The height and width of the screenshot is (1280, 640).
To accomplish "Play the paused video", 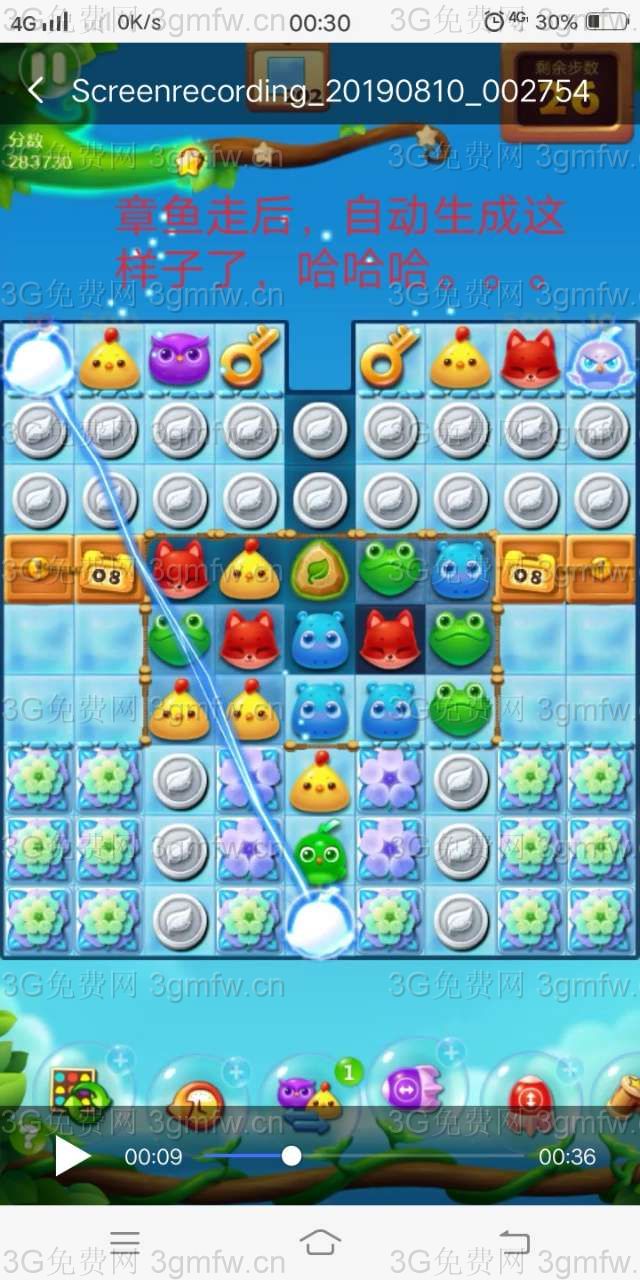I will 72,1157.
